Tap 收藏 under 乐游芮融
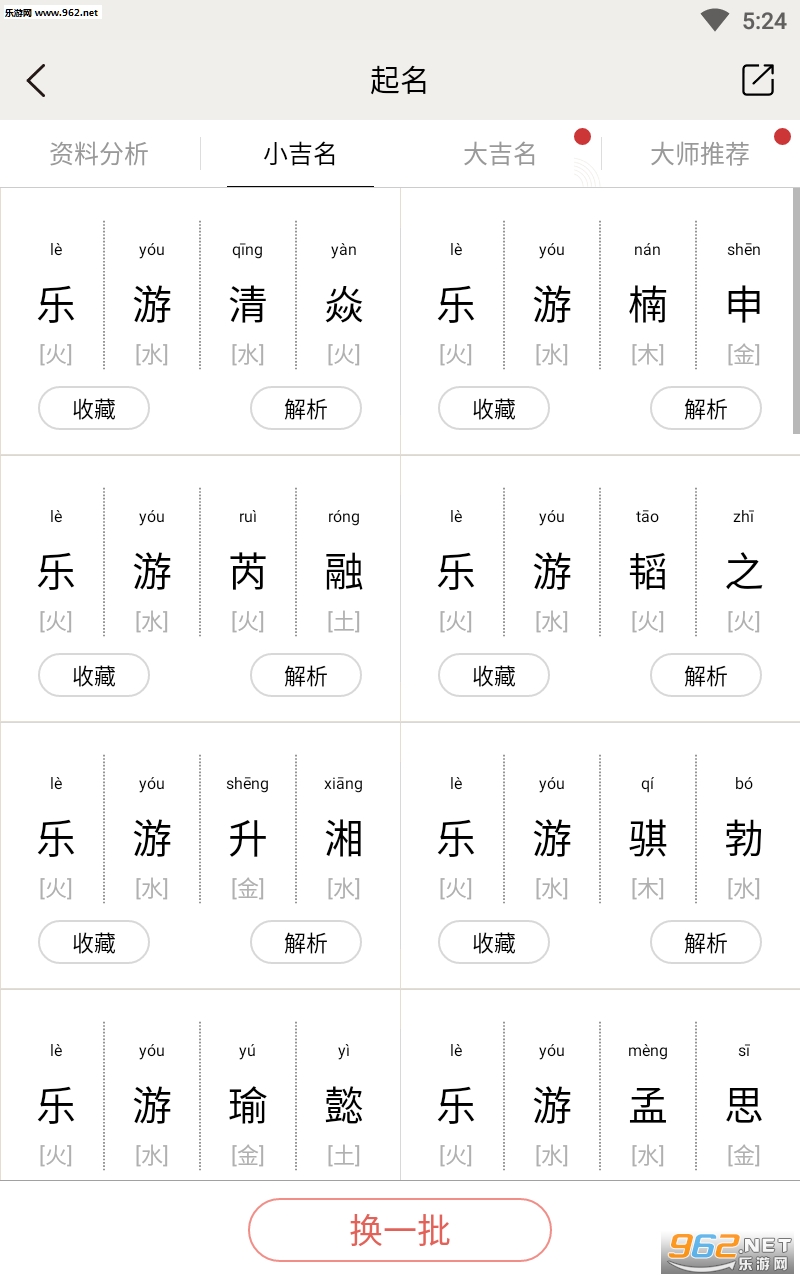This screenshot has width=800, height=1280. 94,675
